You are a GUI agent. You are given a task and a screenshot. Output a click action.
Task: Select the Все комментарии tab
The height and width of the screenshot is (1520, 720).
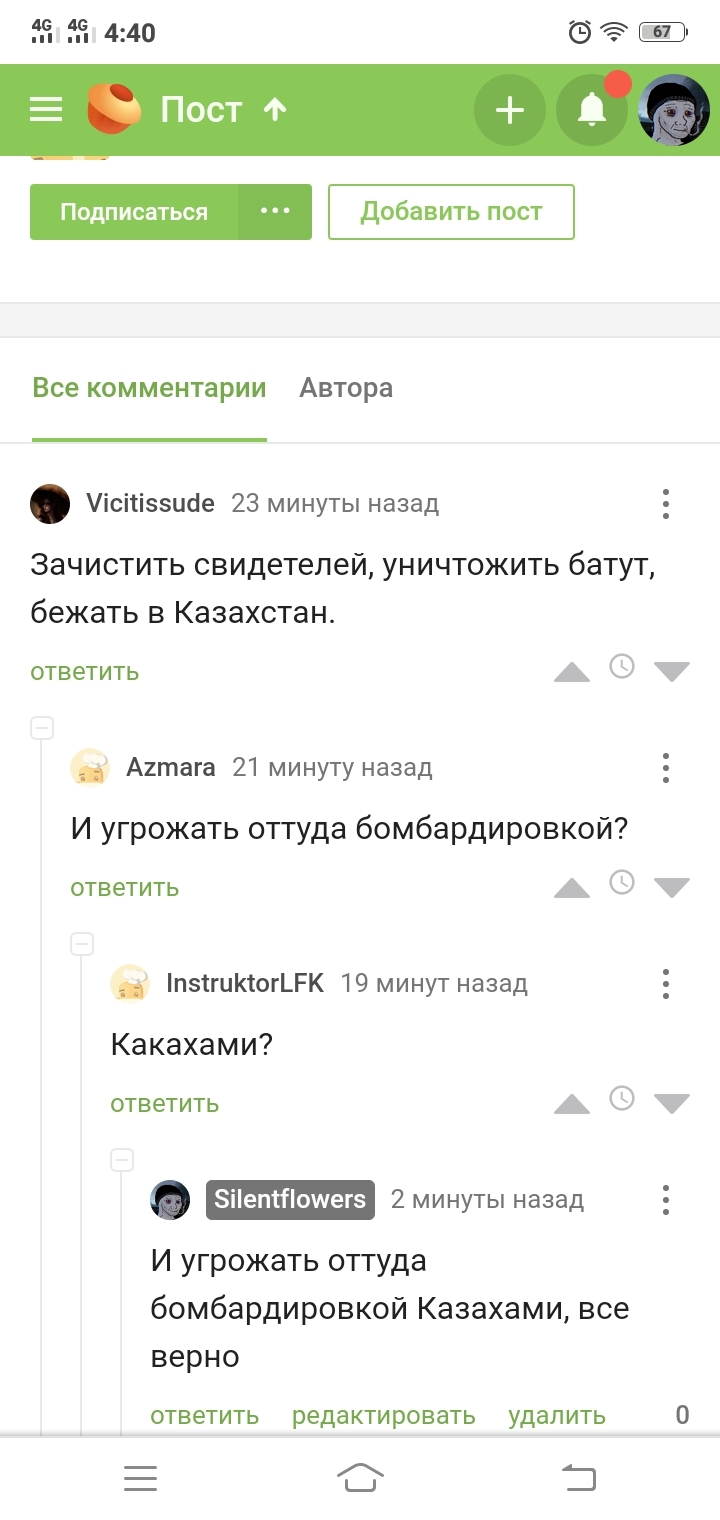click(149, 388)
